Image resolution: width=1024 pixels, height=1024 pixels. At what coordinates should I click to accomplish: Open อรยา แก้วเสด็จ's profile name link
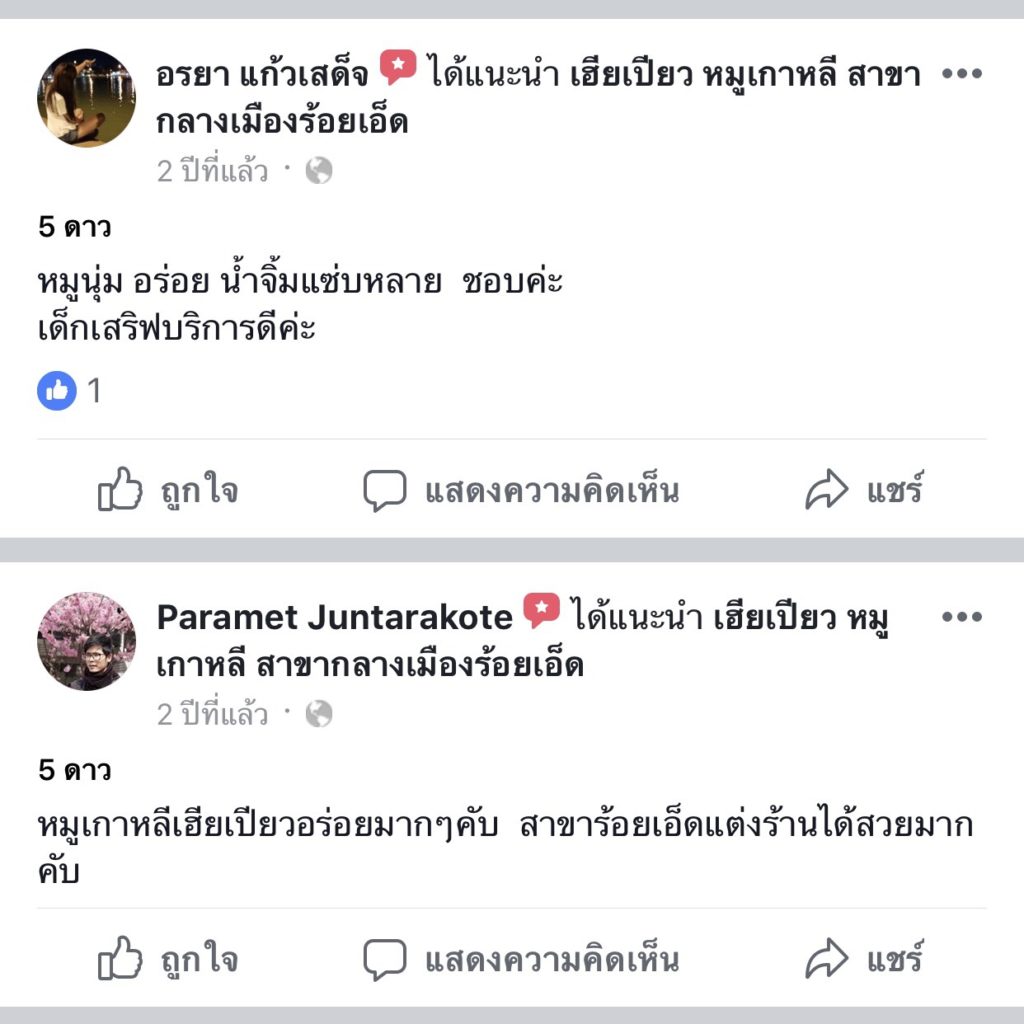click(x=262, y=74)
